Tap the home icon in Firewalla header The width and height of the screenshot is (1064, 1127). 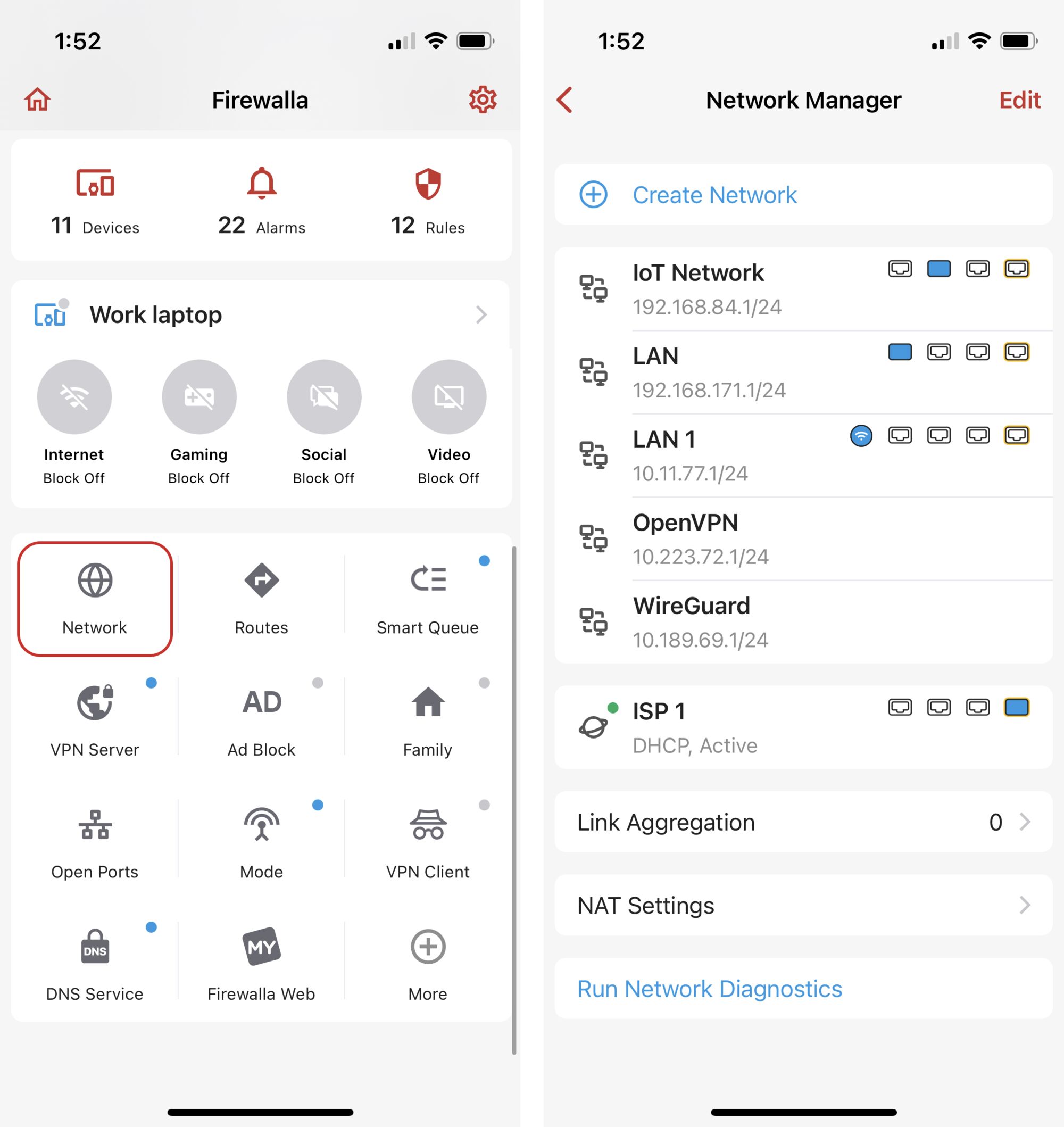point(37,100)
